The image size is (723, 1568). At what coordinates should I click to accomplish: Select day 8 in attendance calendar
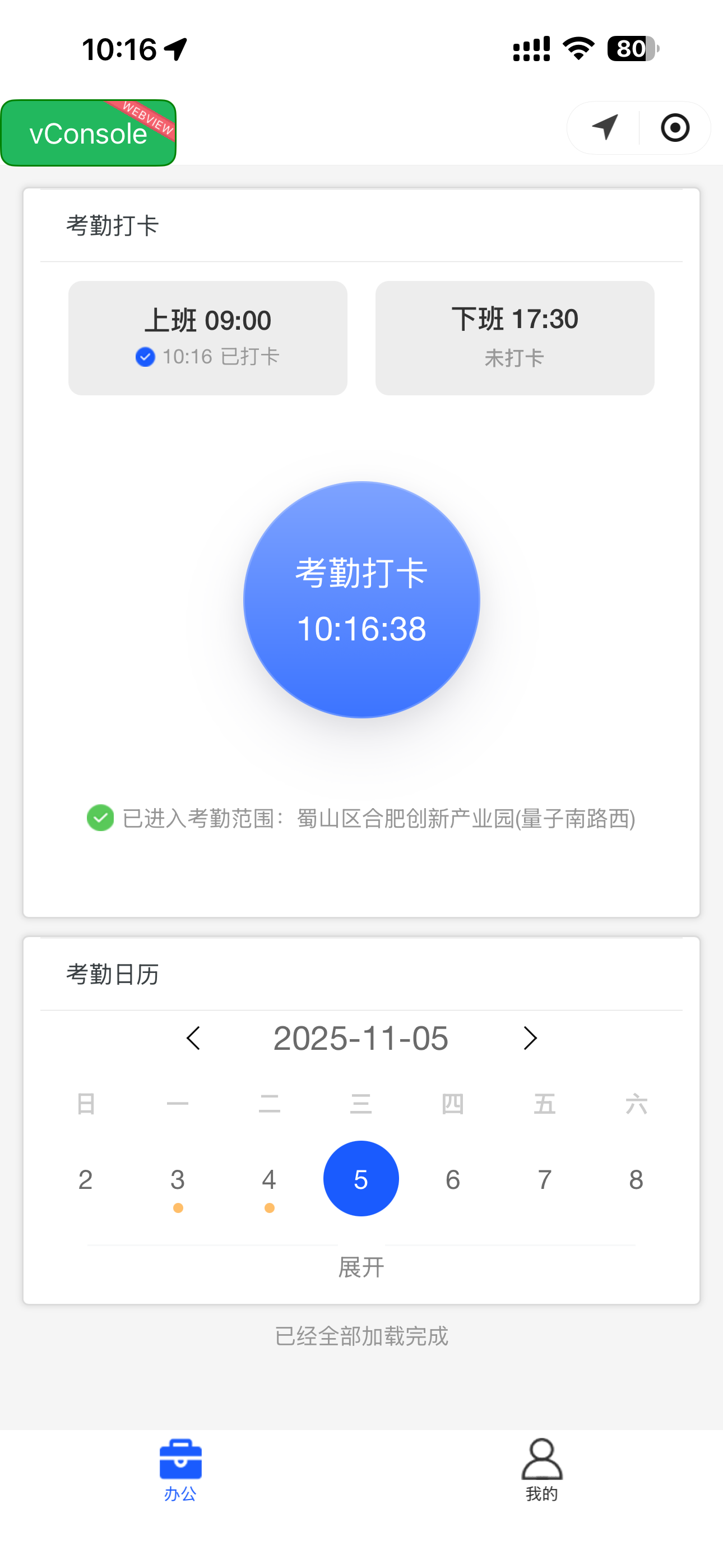click(x=636, y=1180)
